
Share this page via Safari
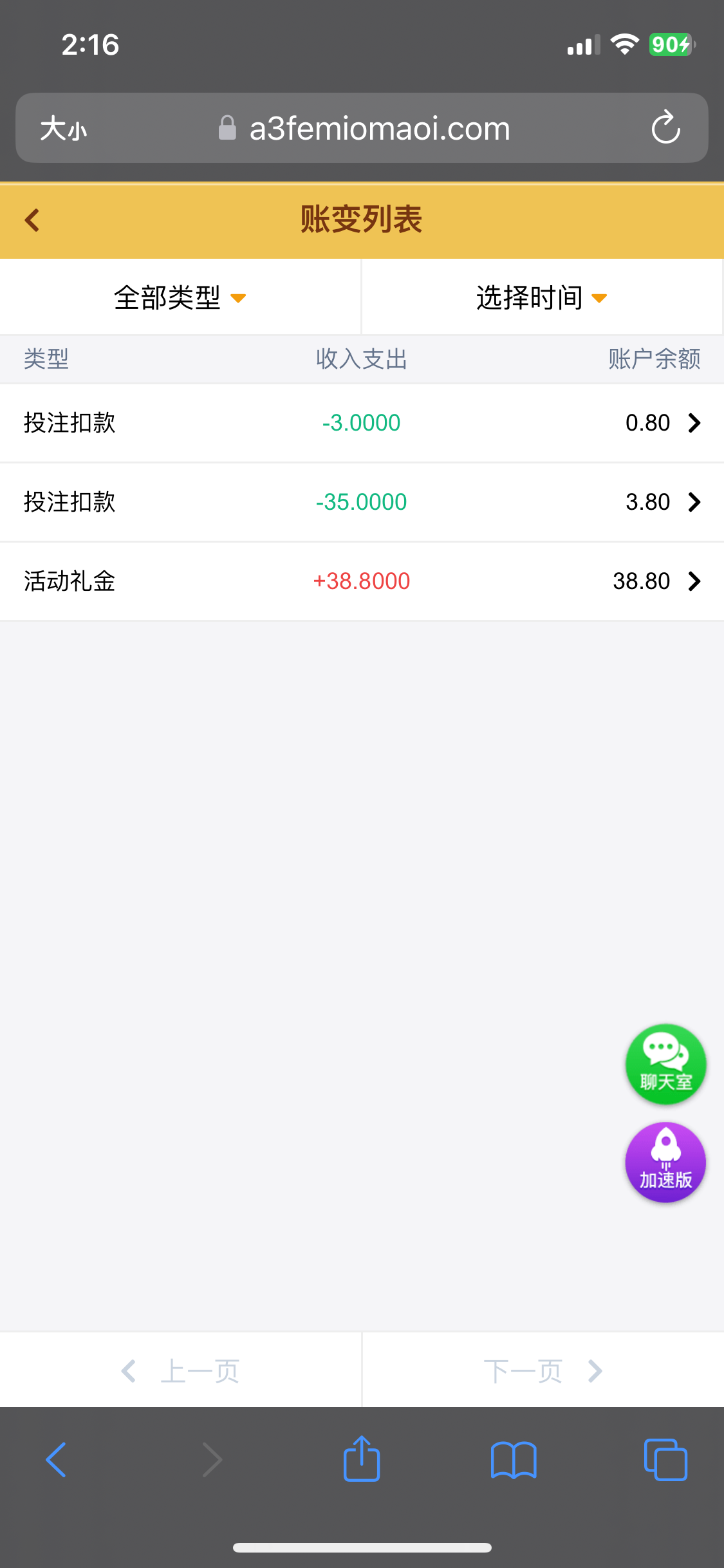pos(362,1459)
